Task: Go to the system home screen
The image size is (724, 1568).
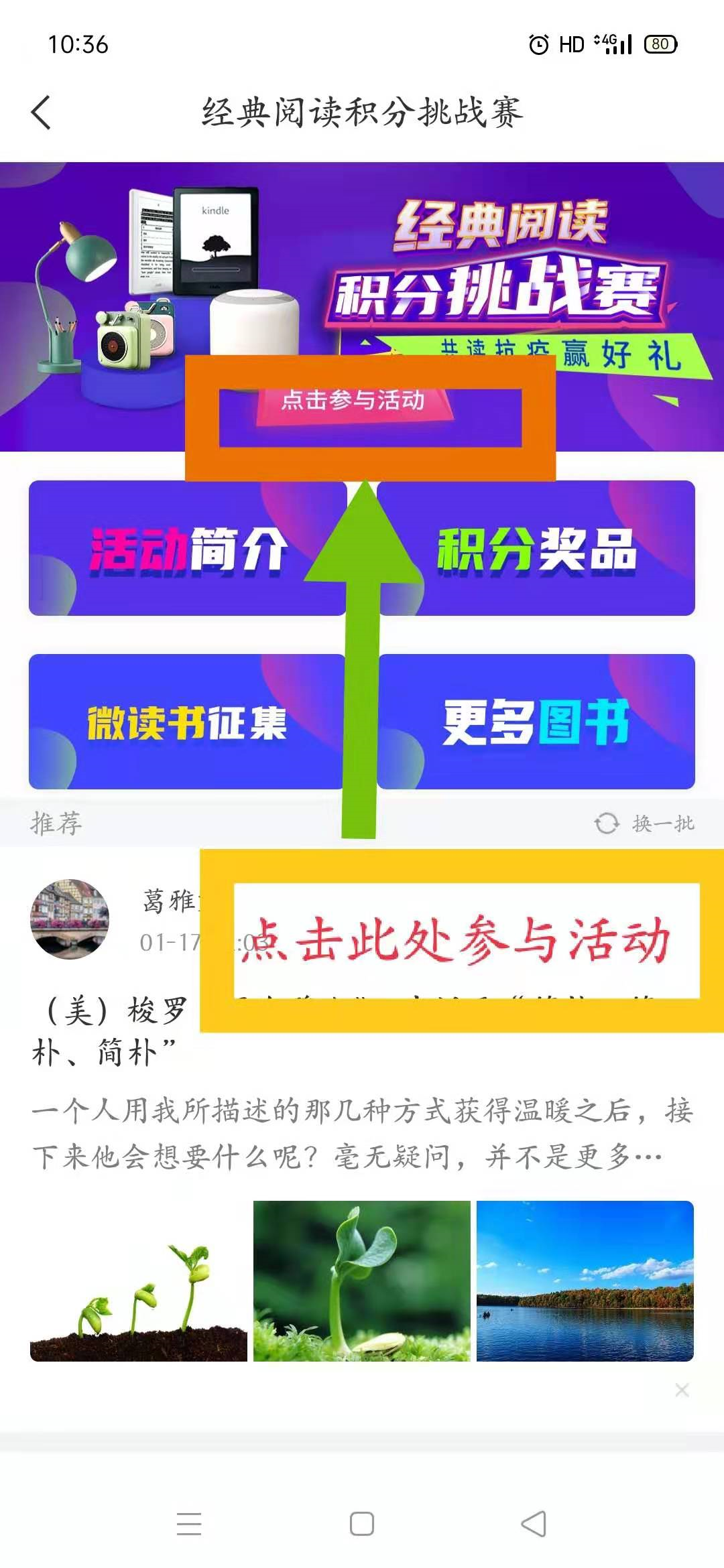Action: 362,1524
